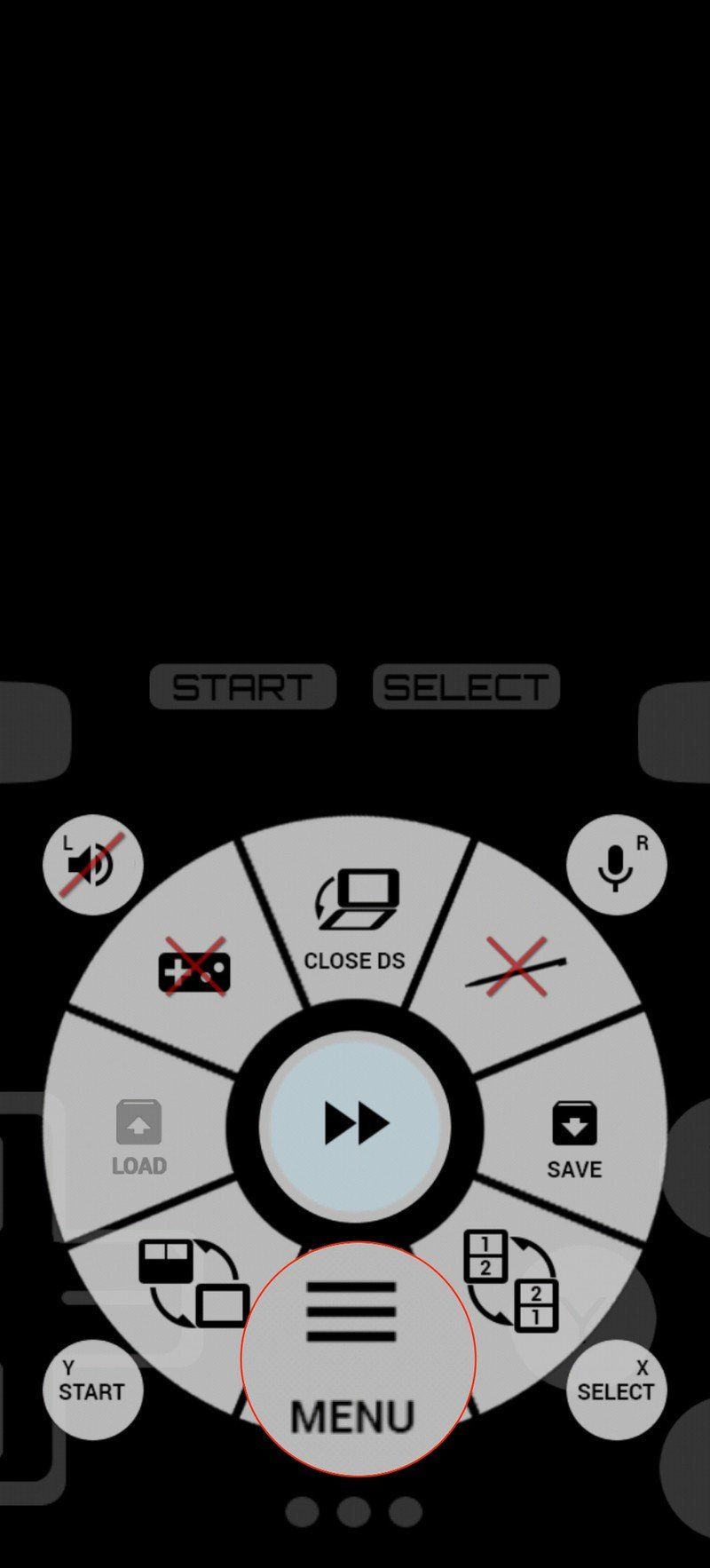Tap the microphone button
Image resolution: width=710 pixels, height=1568 pixels.
pos(616,865)
